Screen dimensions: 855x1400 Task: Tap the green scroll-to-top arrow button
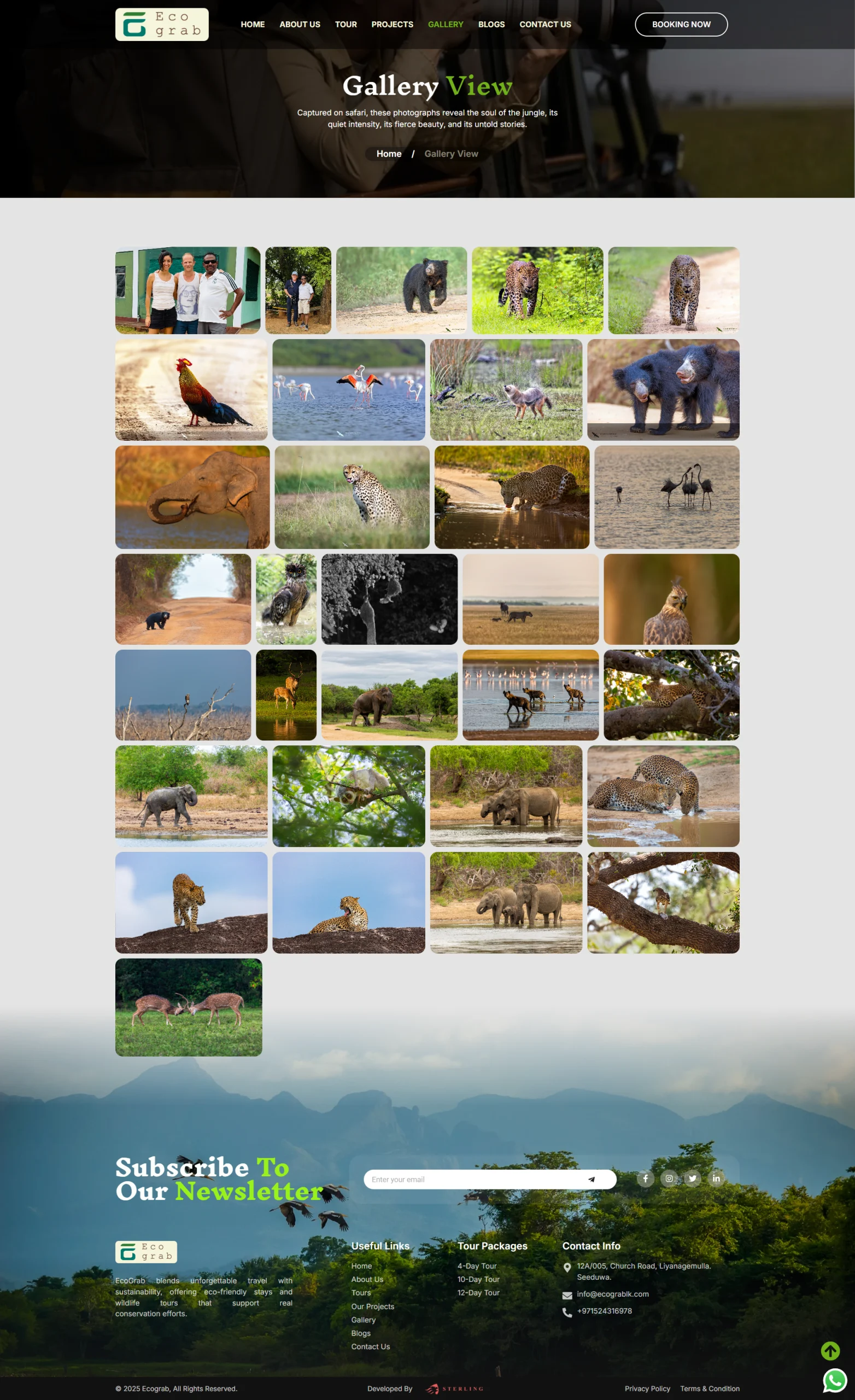point(830,1351)
